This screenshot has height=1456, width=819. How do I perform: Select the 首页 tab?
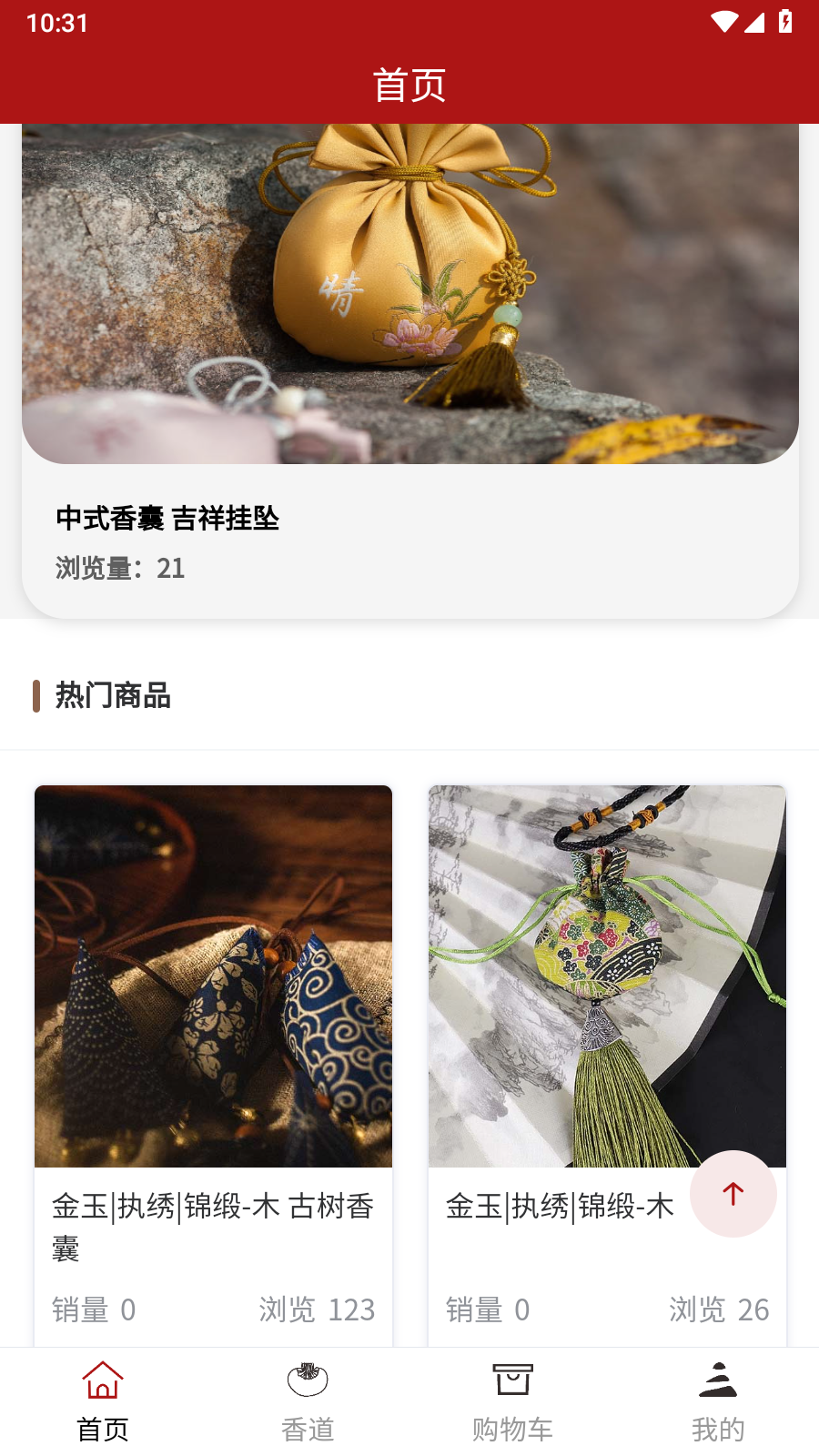(103, 1401)
